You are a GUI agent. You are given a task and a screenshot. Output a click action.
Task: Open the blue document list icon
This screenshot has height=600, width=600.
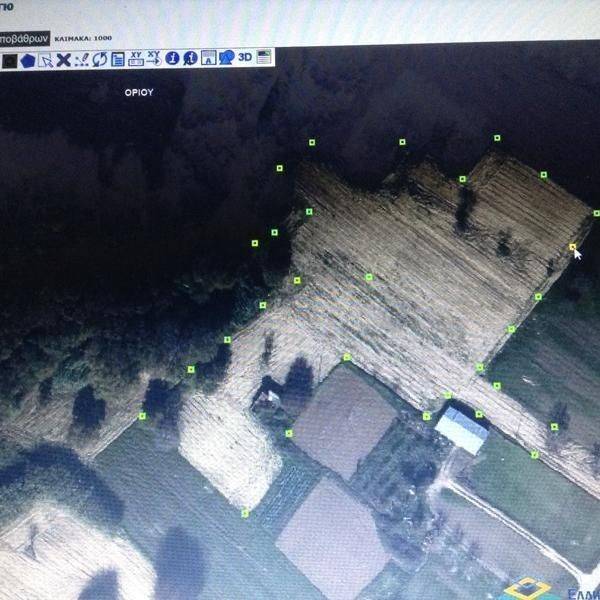point(117,59)
